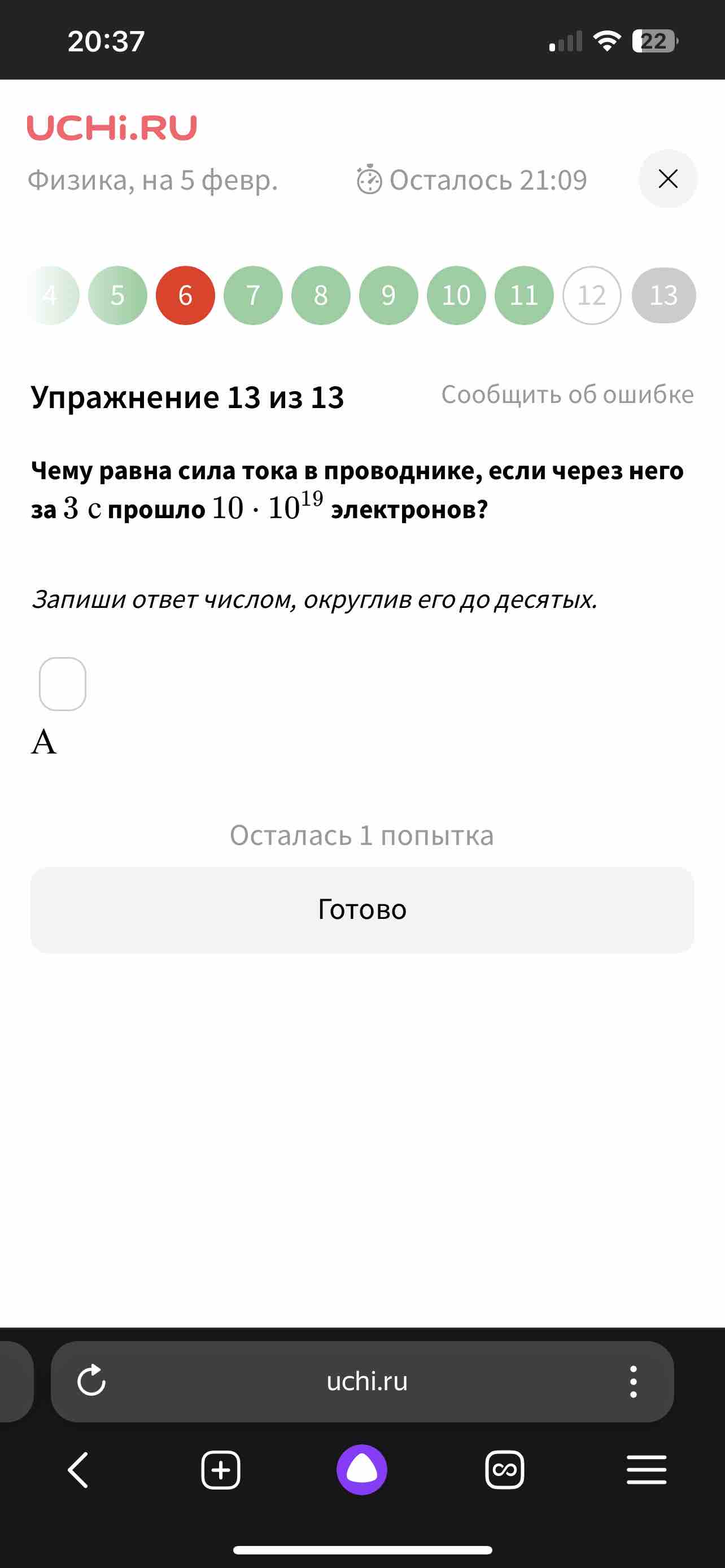725x1568 pixels.
Task: Tap Сообщить об ошибке link
Action: tap(567, 395)
